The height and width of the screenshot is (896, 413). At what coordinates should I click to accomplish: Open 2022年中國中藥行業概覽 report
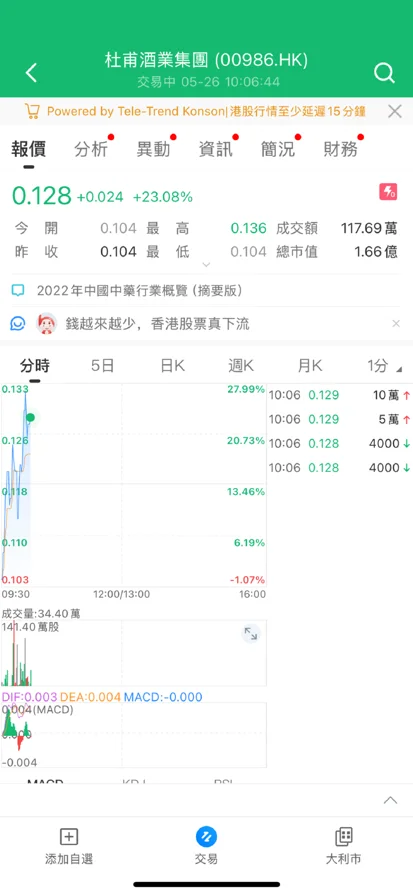(140, 291)
